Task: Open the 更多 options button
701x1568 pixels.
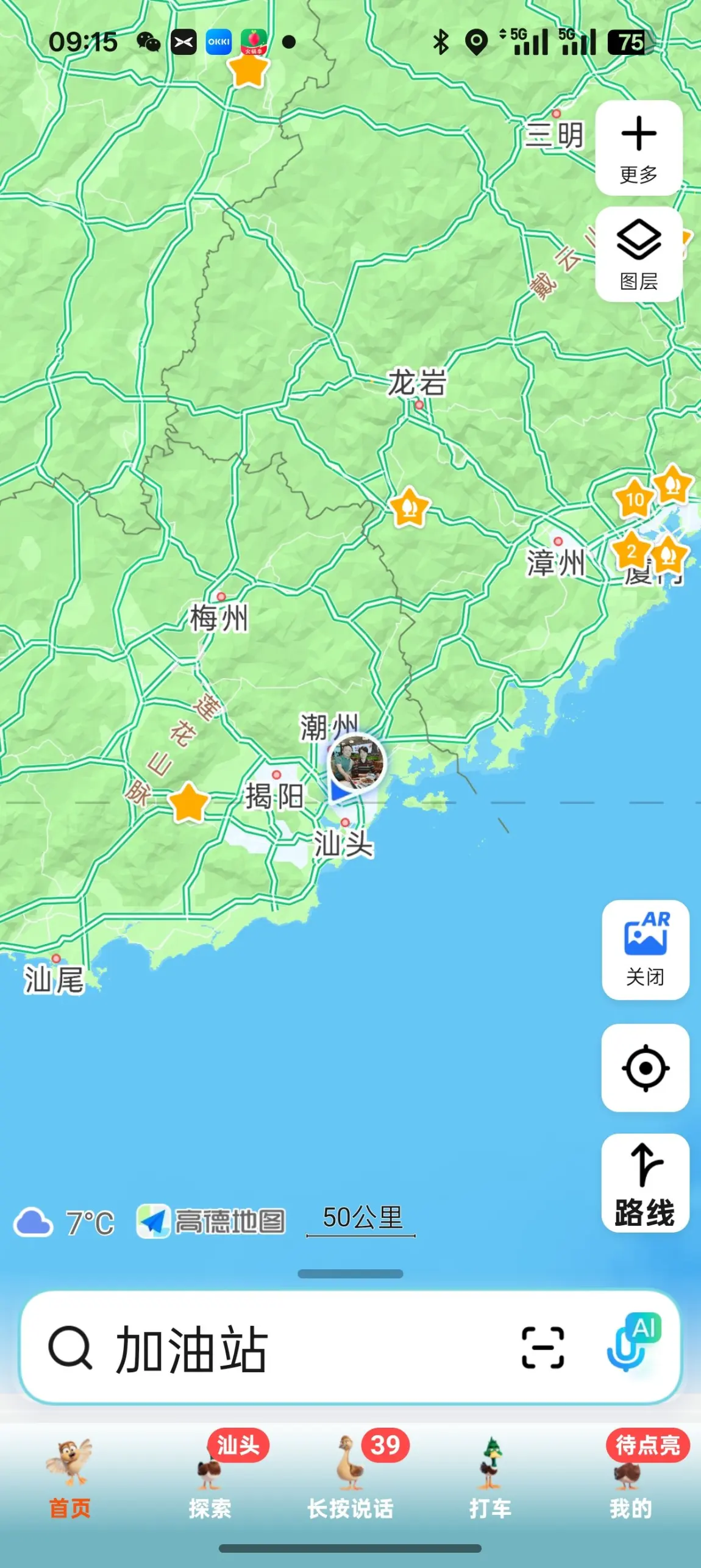Action: click(x=638, y=148)
